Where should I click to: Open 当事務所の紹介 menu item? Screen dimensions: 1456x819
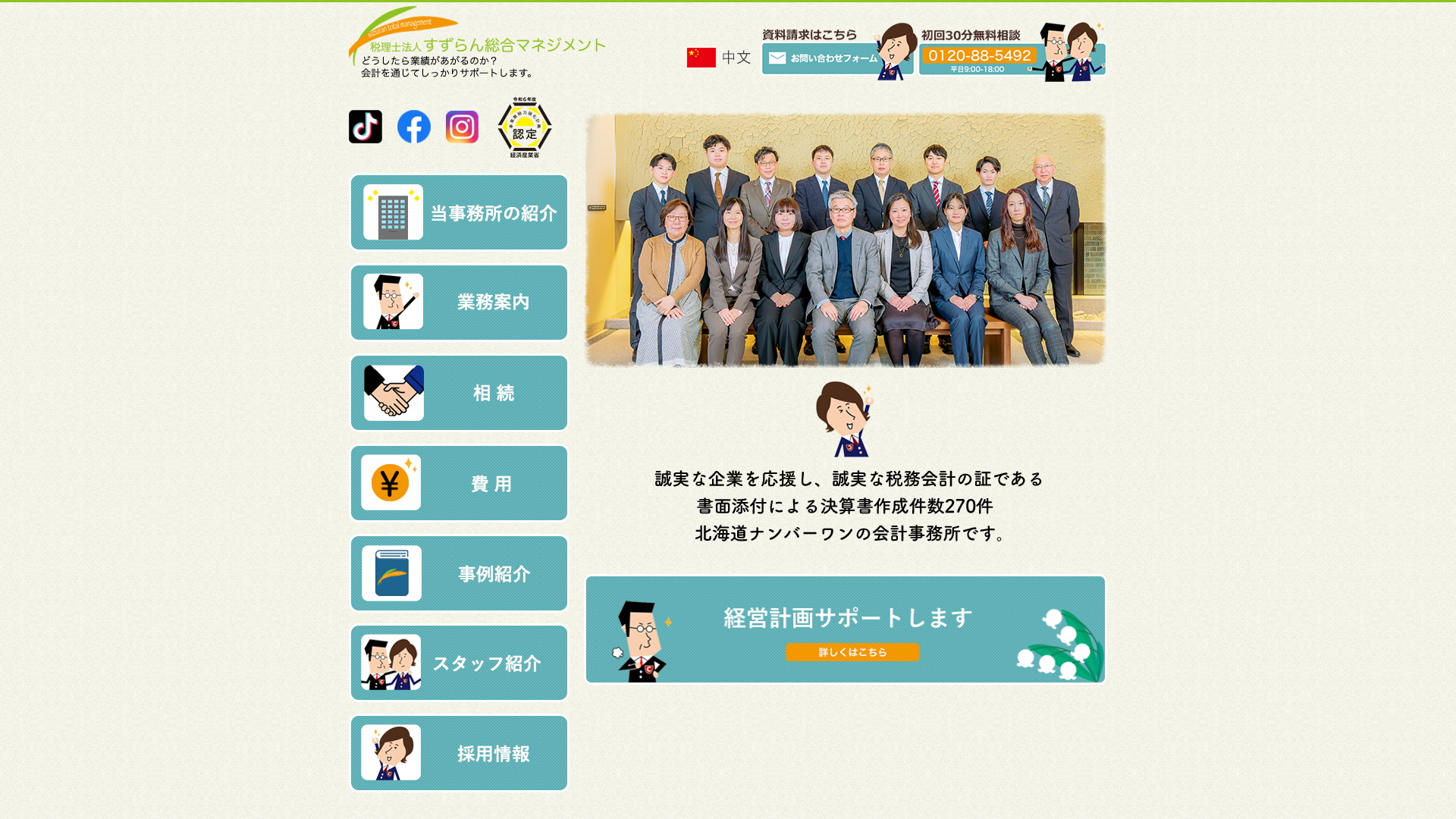tap(459, 212)
